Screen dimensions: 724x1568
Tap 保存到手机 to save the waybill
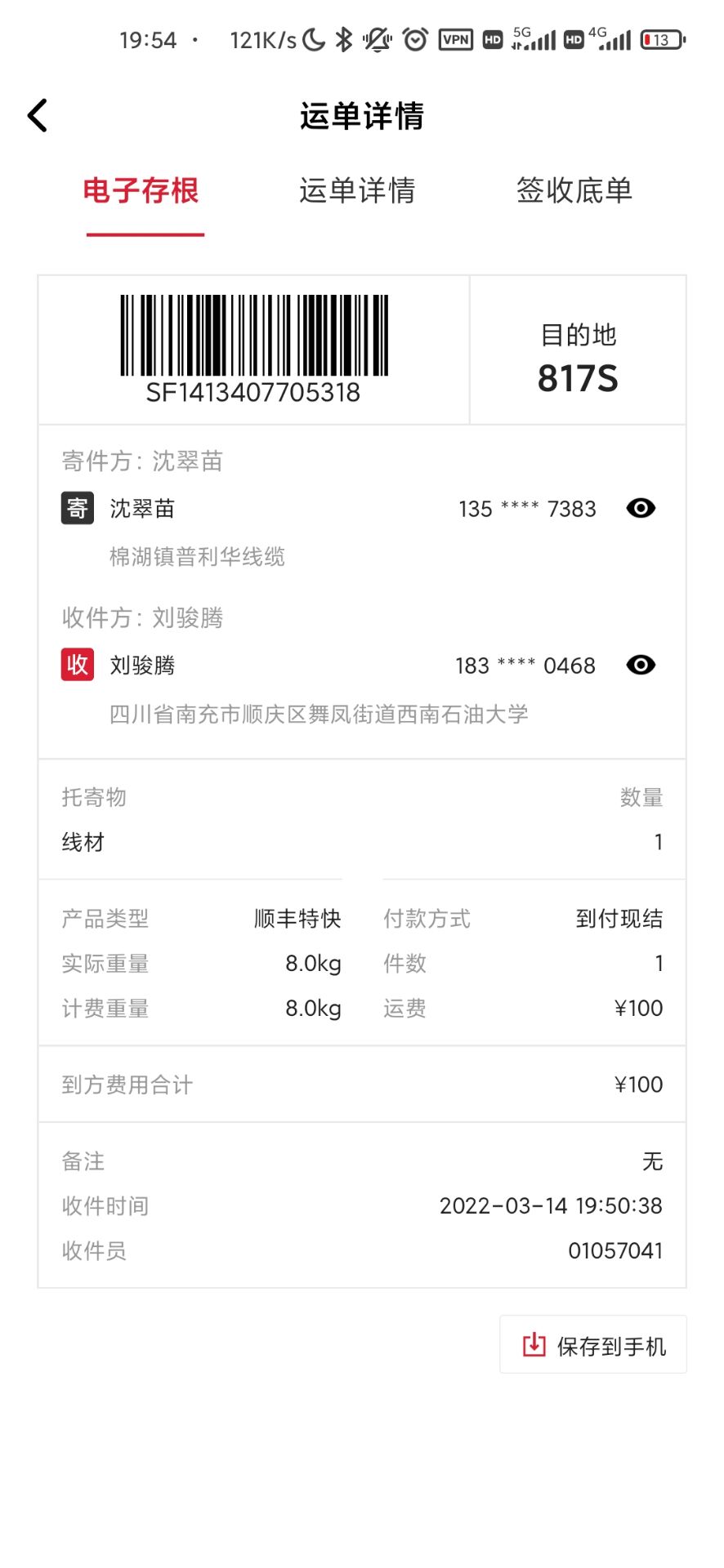[x=593, y=1345]
